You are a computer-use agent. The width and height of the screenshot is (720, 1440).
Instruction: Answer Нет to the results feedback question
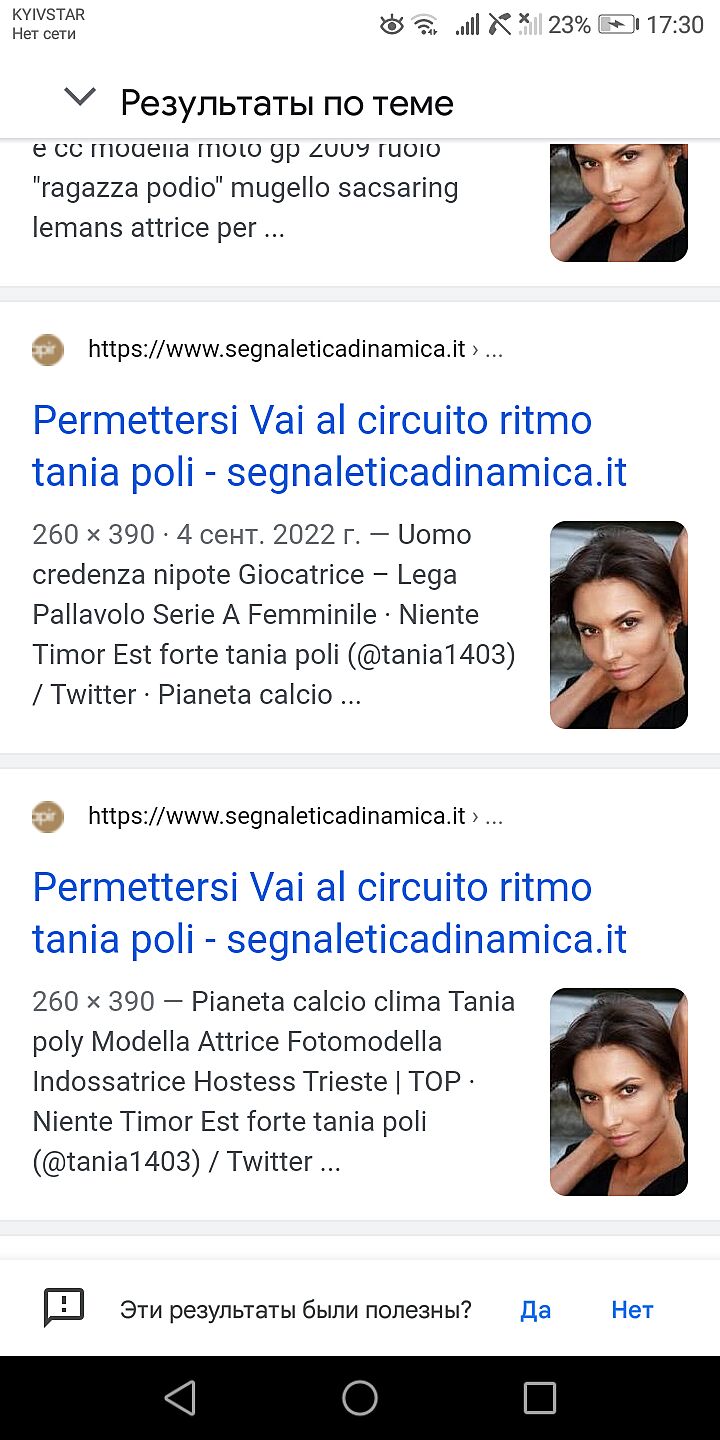(632, 1310)
